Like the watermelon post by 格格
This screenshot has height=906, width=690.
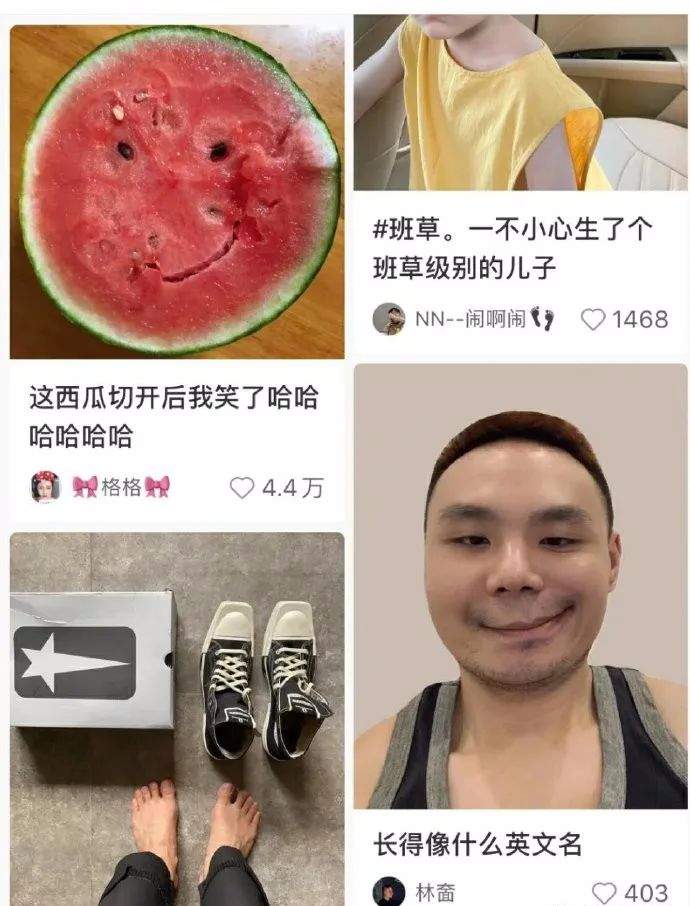(243, 487)
